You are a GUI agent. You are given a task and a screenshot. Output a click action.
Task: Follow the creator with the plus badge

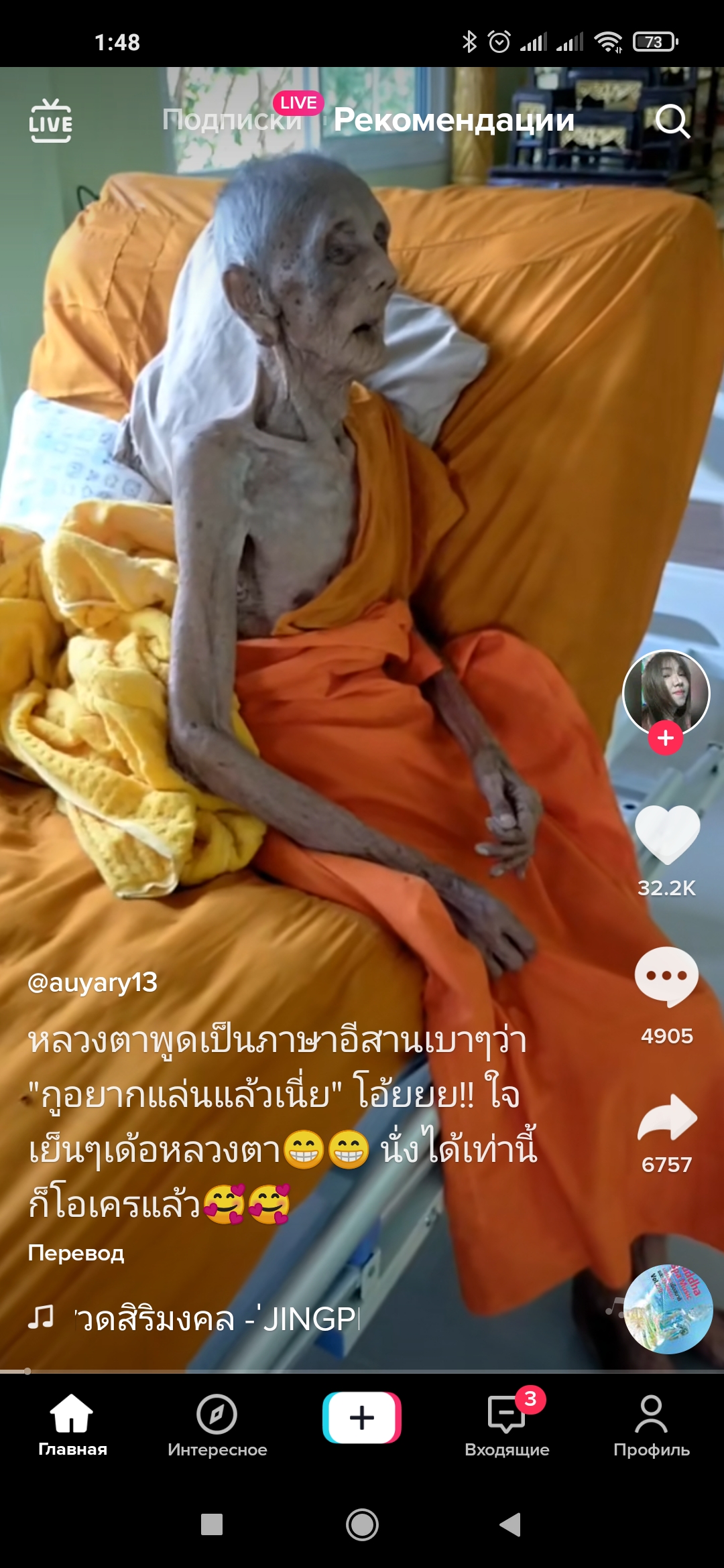[x=665, y=738]
